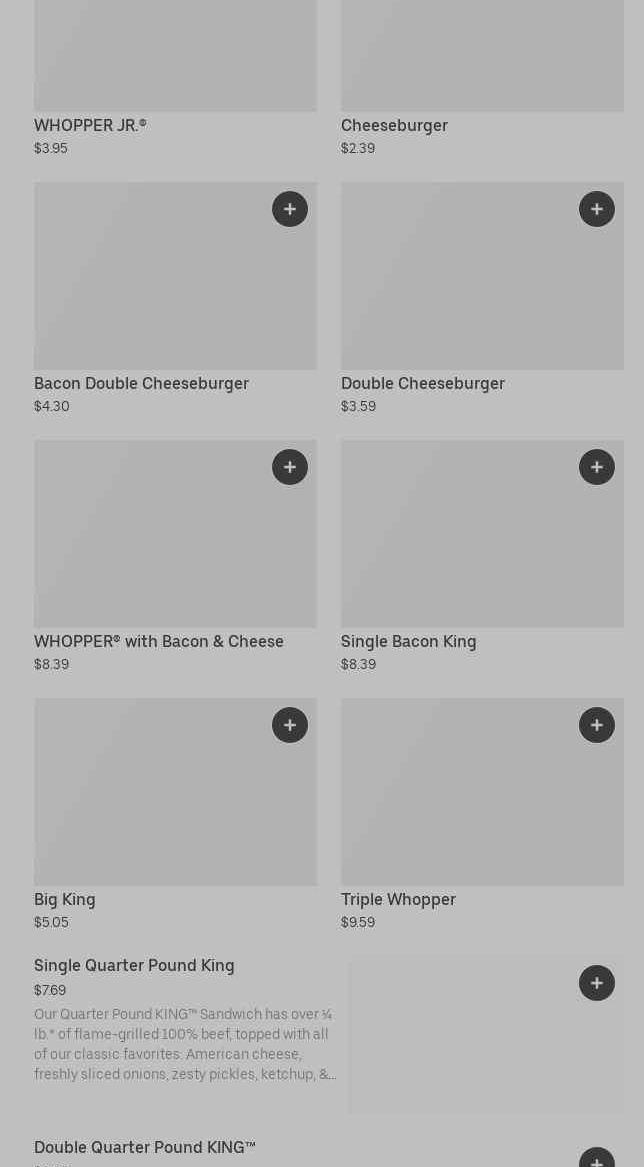Screen dimensions: 644x1167
Task: Add WHOPPER with Bacon & Cheese to order
Action: (x=290, y=467)
